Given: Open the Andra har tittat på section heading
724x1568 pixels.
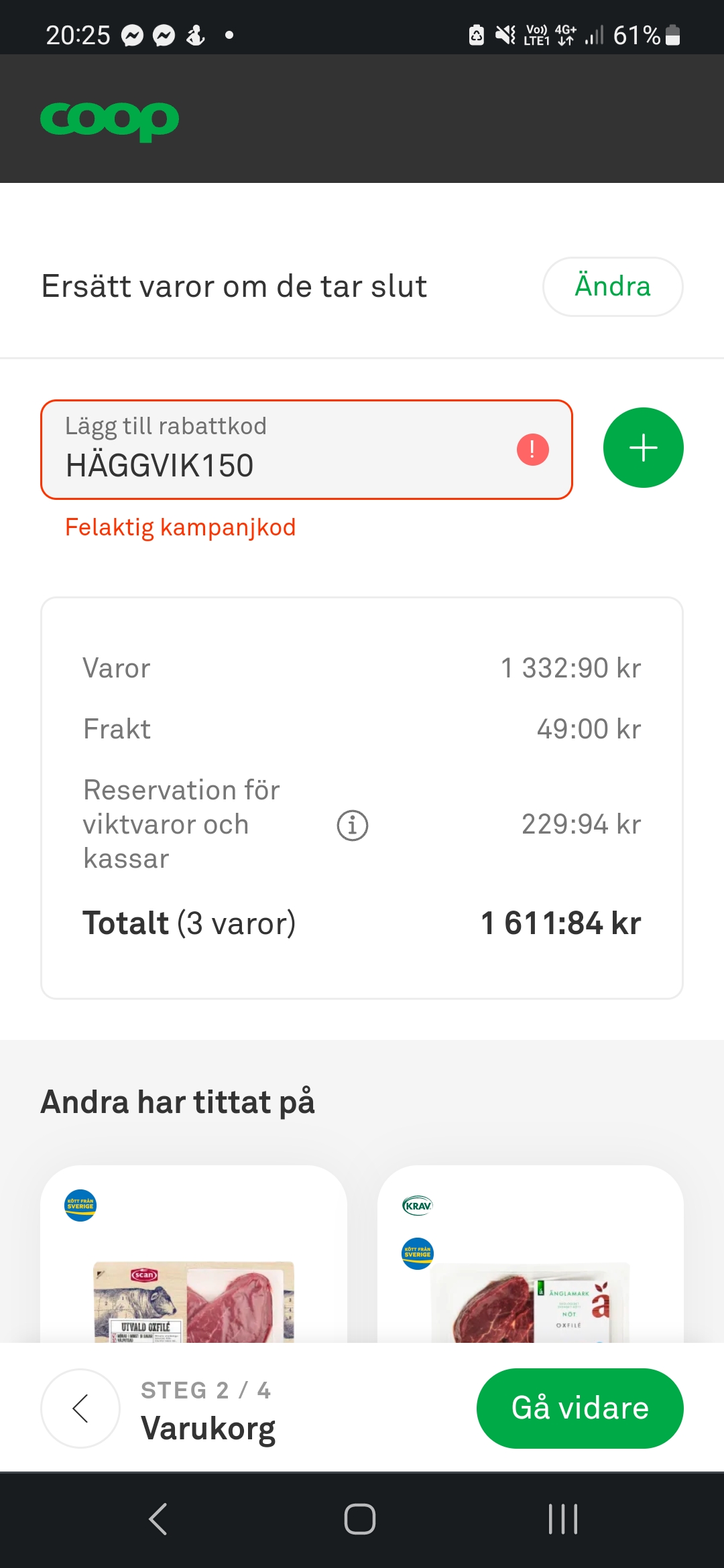Looking at the screenshot, I should [x=178, y=1101].
